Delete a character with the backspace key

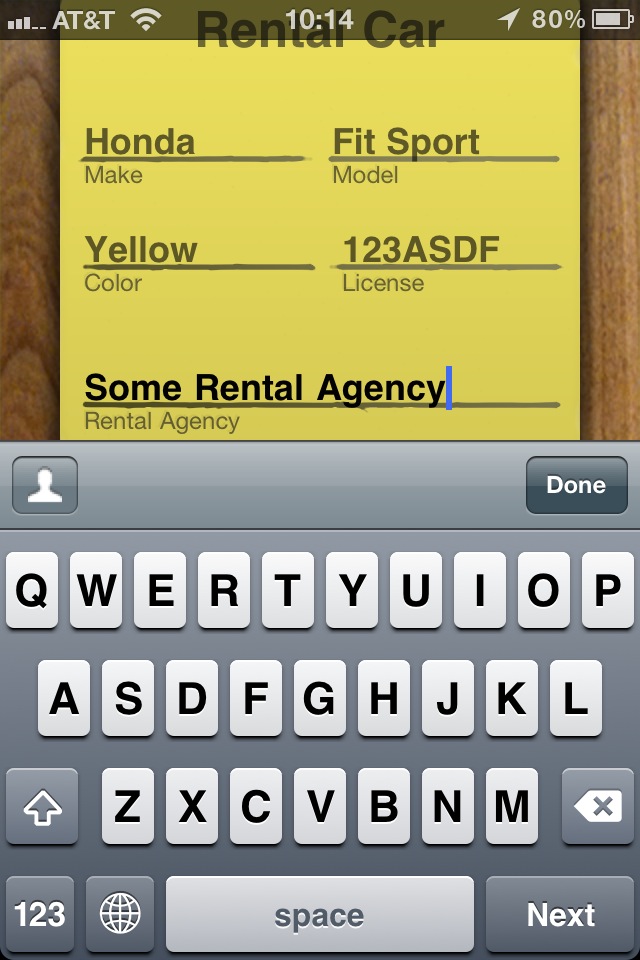coord(598,806)
